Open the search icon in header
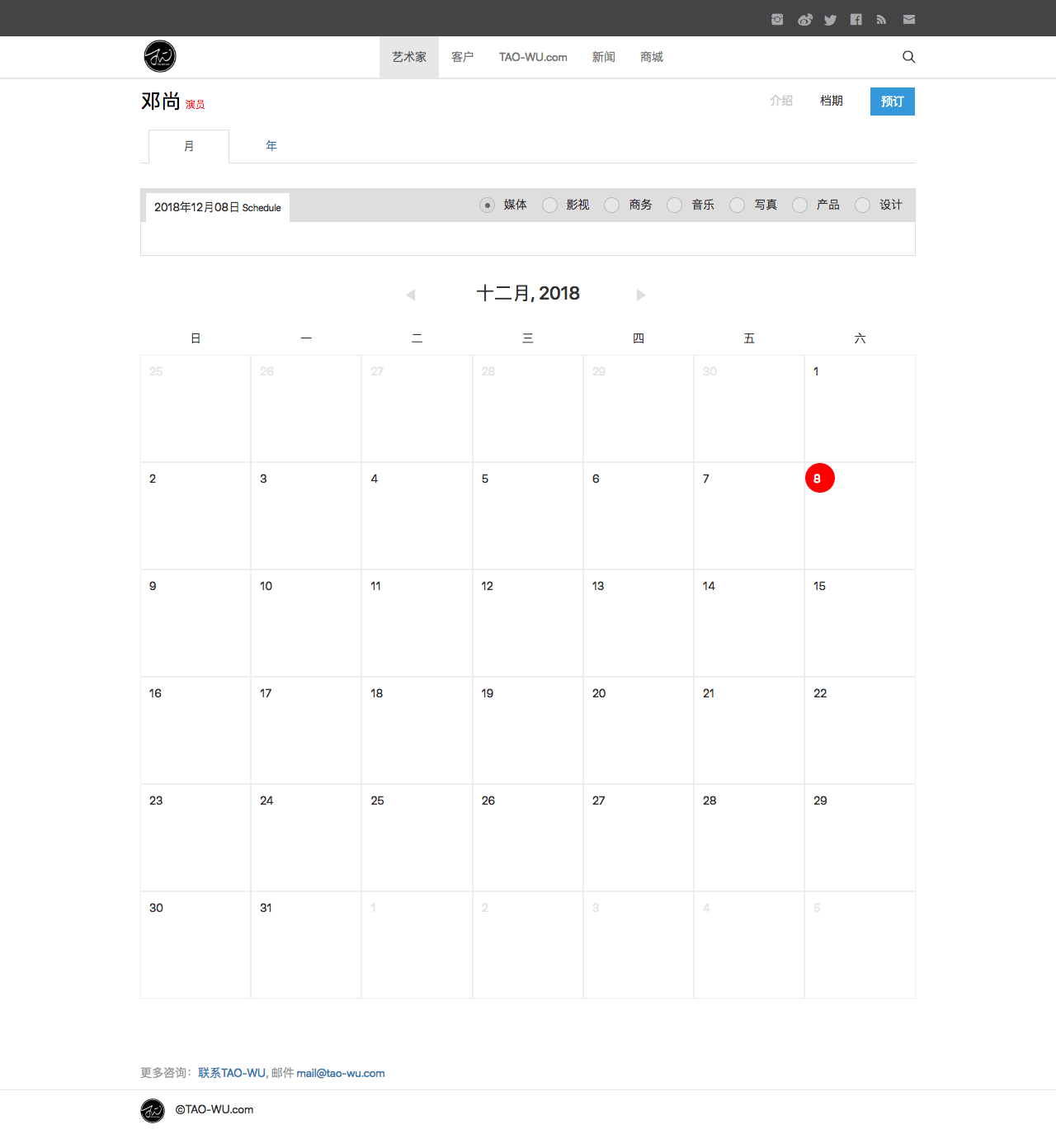The height and width of the screenshot is (1148, 1056). (x=908, y=57)
